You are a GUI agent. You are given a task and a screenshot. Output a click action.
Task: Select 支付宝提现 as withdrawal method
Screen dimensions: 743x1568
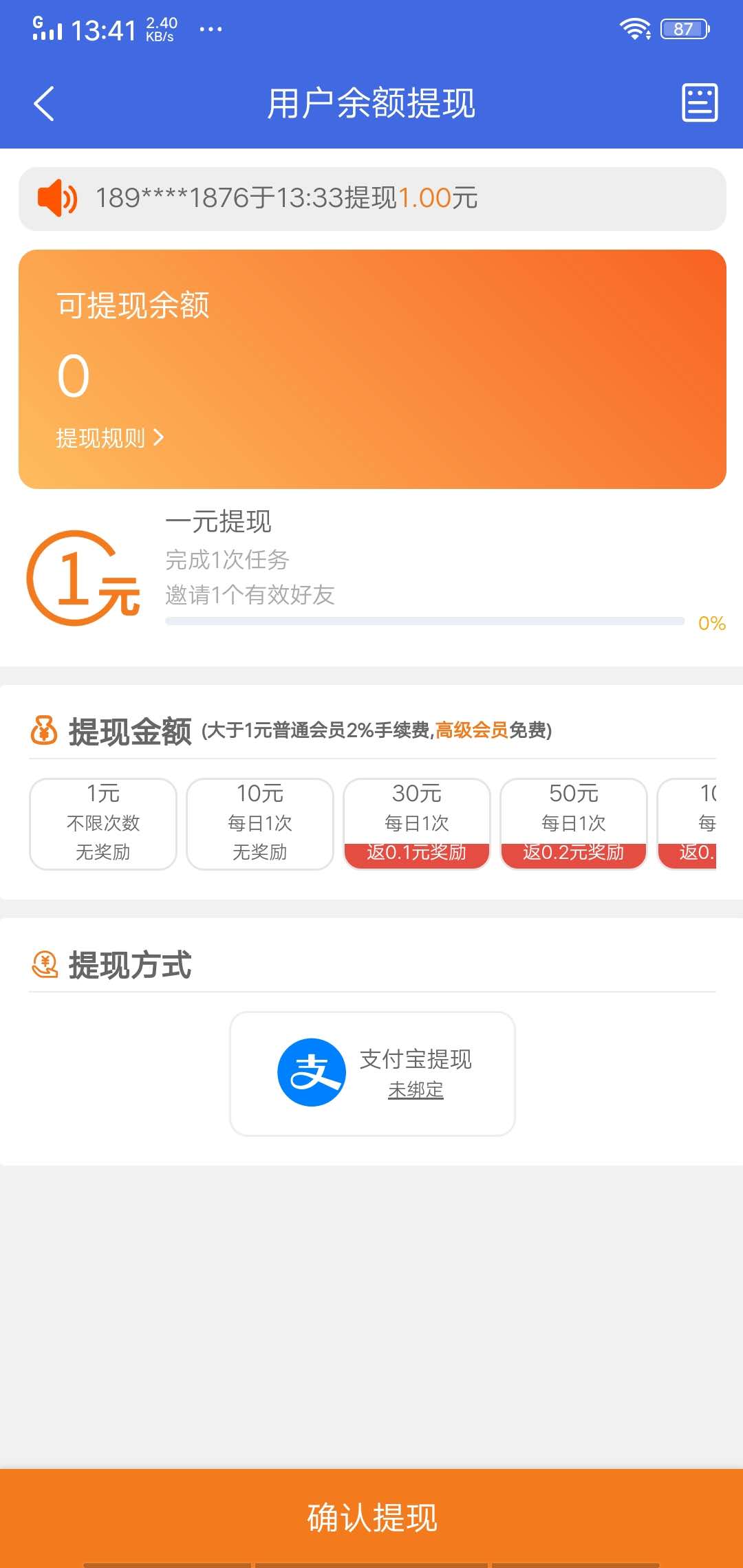tap(372, 1073)
